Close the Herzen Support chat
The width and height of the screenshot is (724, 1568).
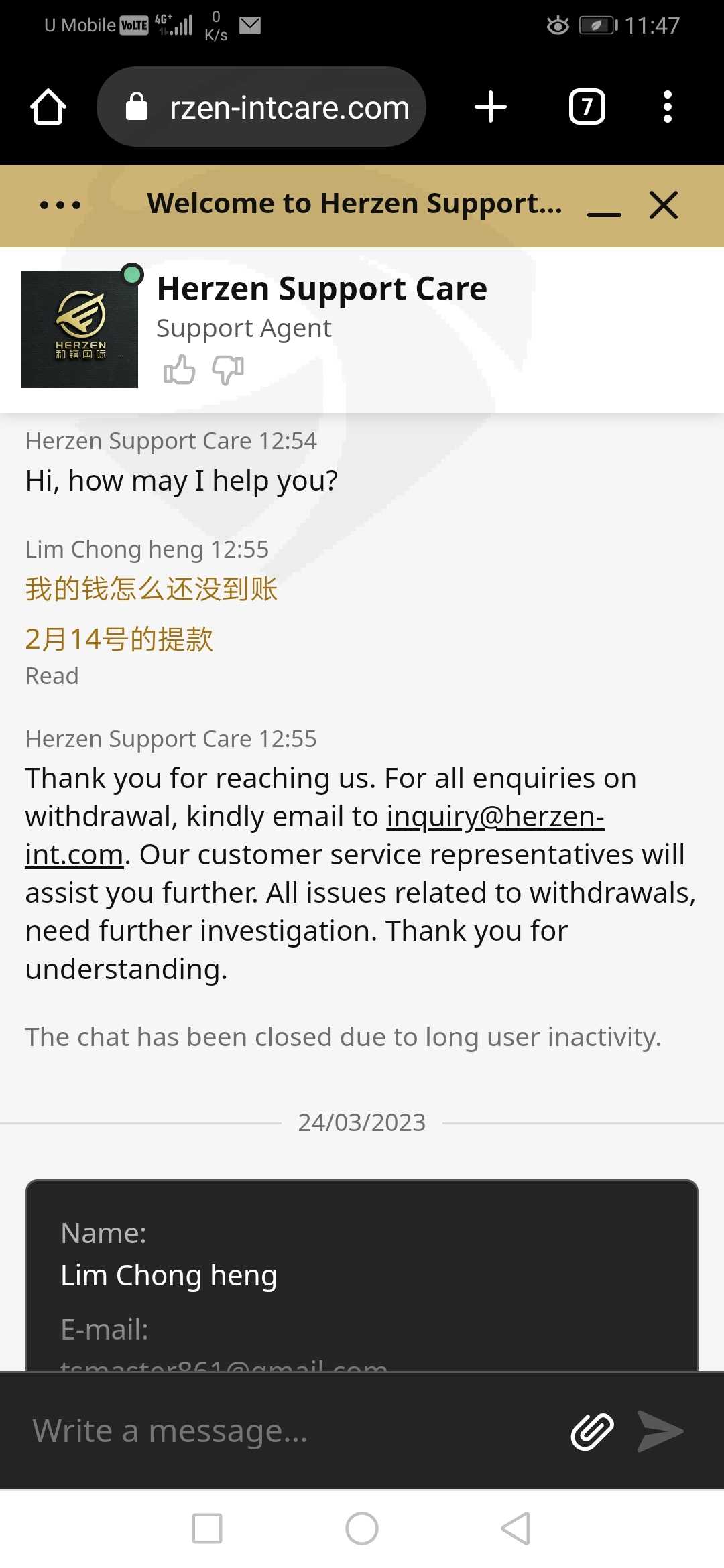[664, 204]
